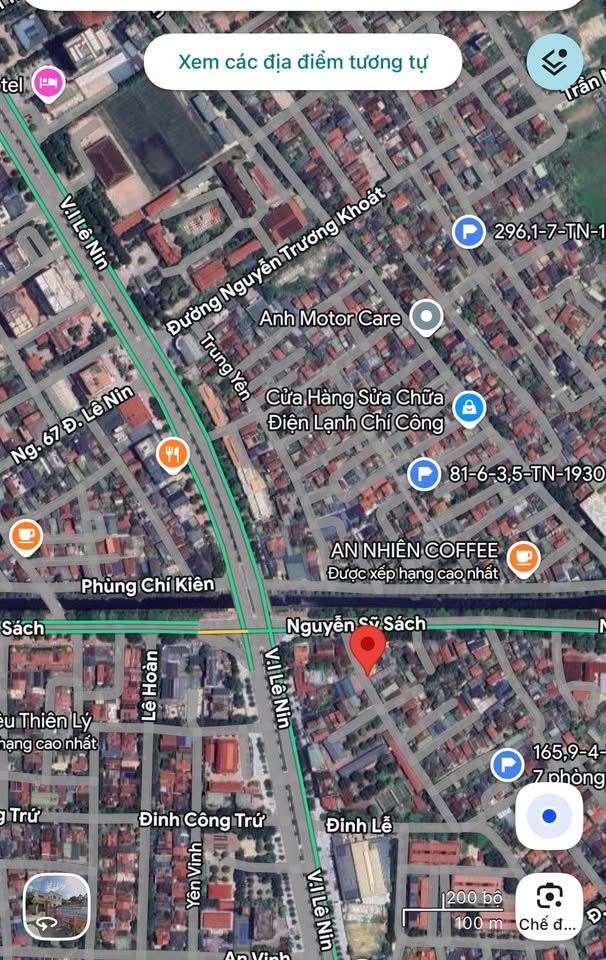The width and height of the screenshot is (606, 960).
Task: Open the coffee marker near Ng. 67 Đ. Lê Nin
Action: [x=26, y=537]
